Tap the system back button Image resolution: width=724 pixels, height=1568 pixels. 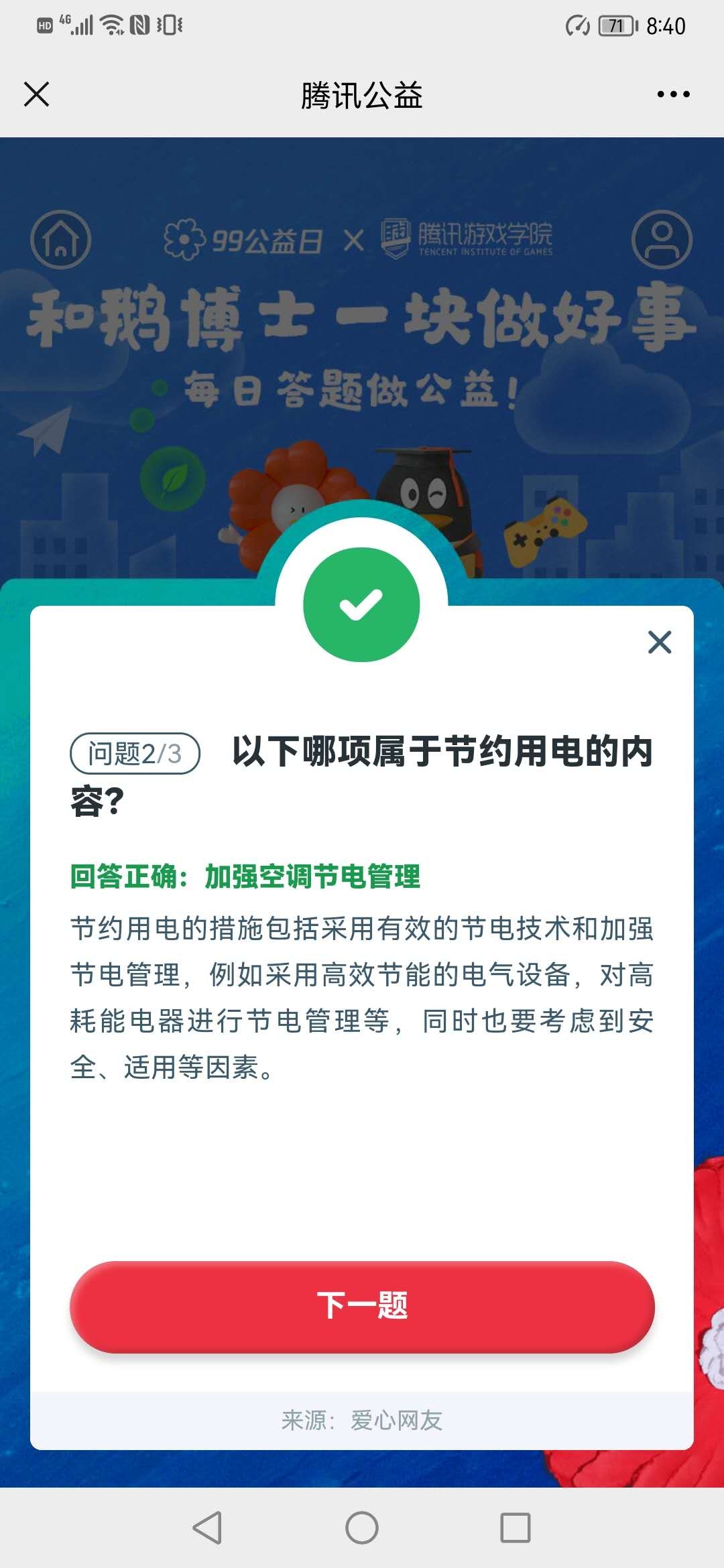(207, 1528)
